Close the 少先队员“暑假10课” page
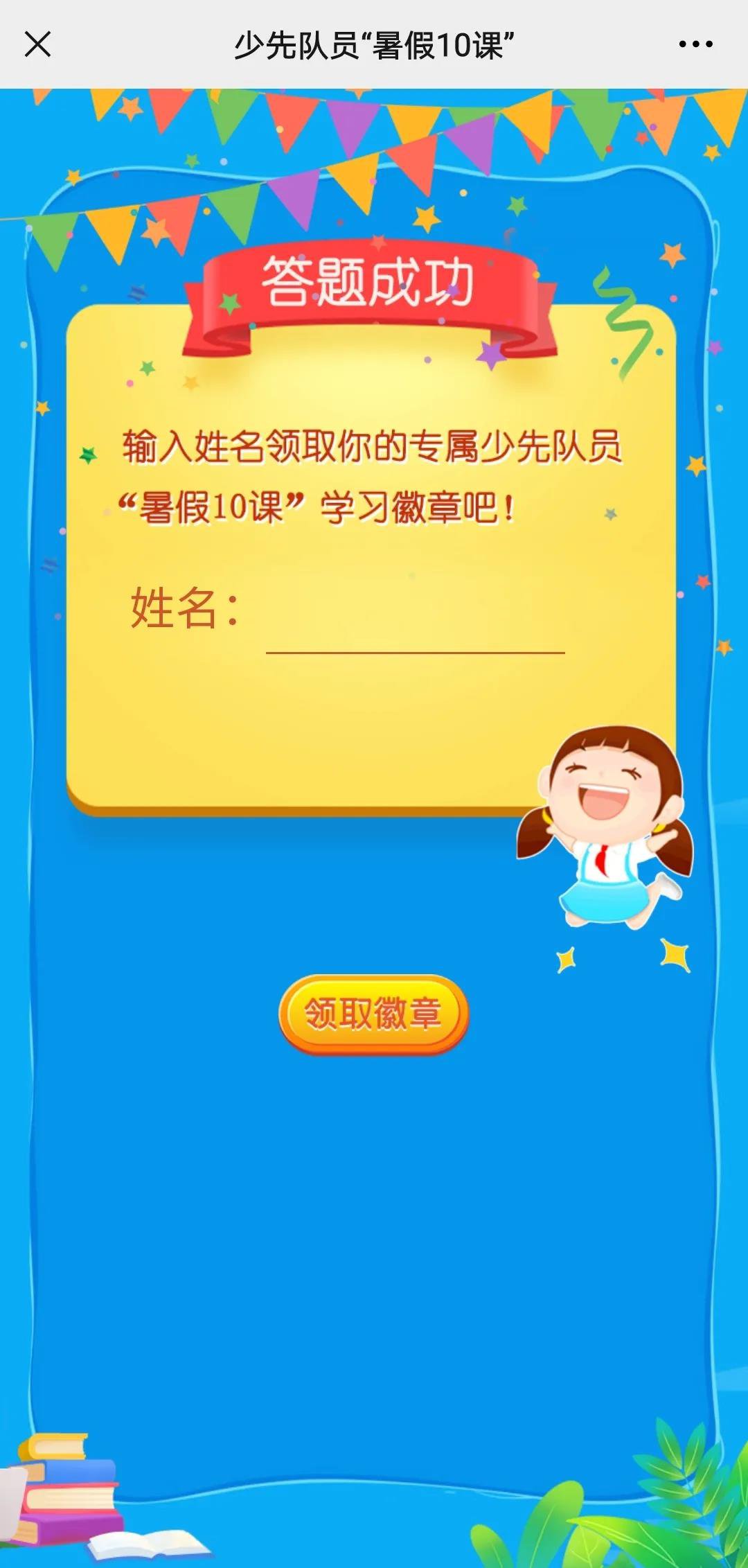 pyautogui.click(x=37, y=44)
